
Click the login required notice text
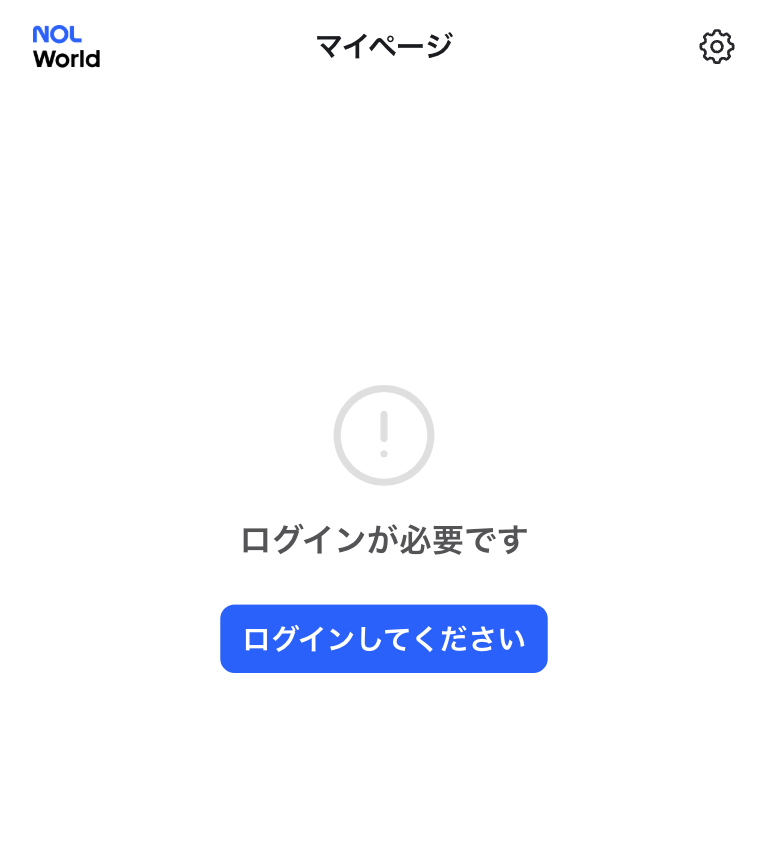point(383,538)
